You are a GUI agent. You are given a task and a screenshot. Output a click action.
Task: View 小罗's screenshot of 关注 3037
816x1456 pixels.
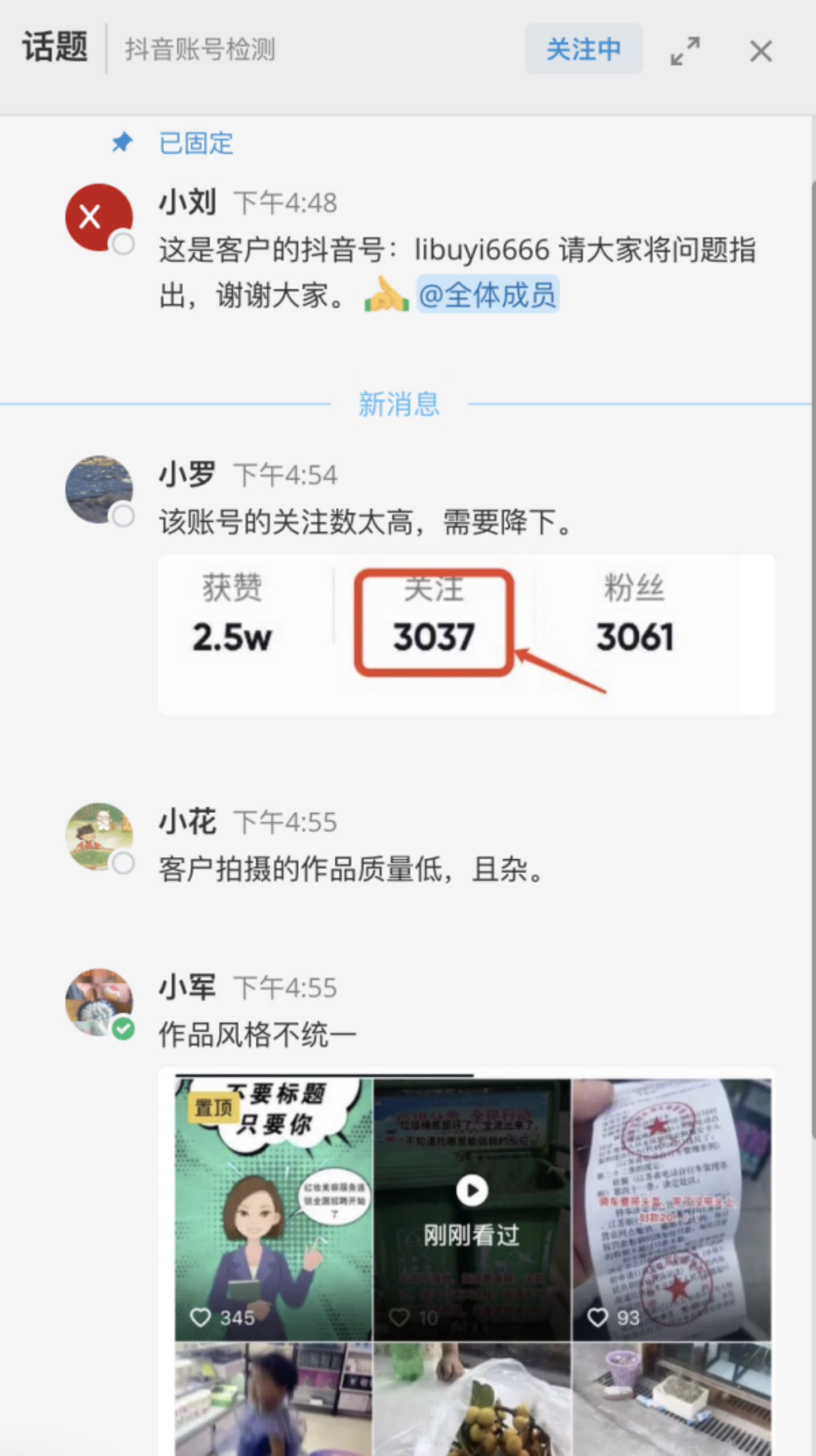tap(466, 634)
